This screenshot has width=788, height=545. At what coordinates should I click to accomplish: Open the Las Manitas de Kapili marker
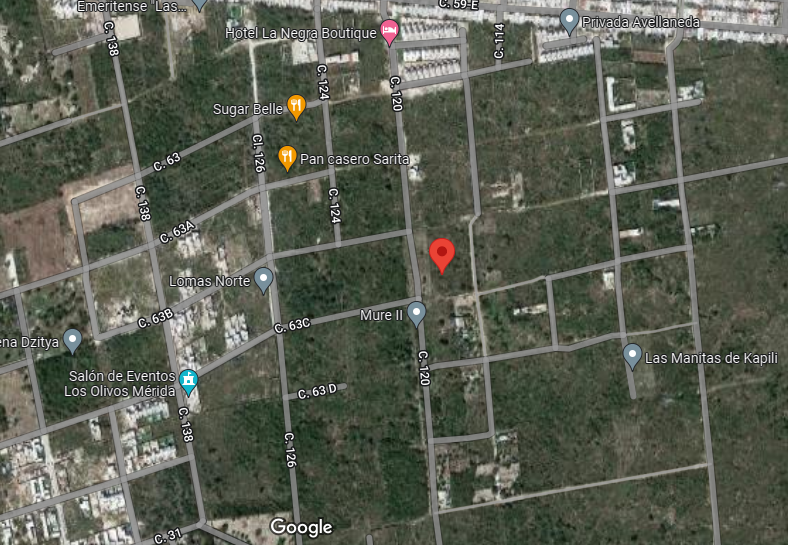coord(632,355)
